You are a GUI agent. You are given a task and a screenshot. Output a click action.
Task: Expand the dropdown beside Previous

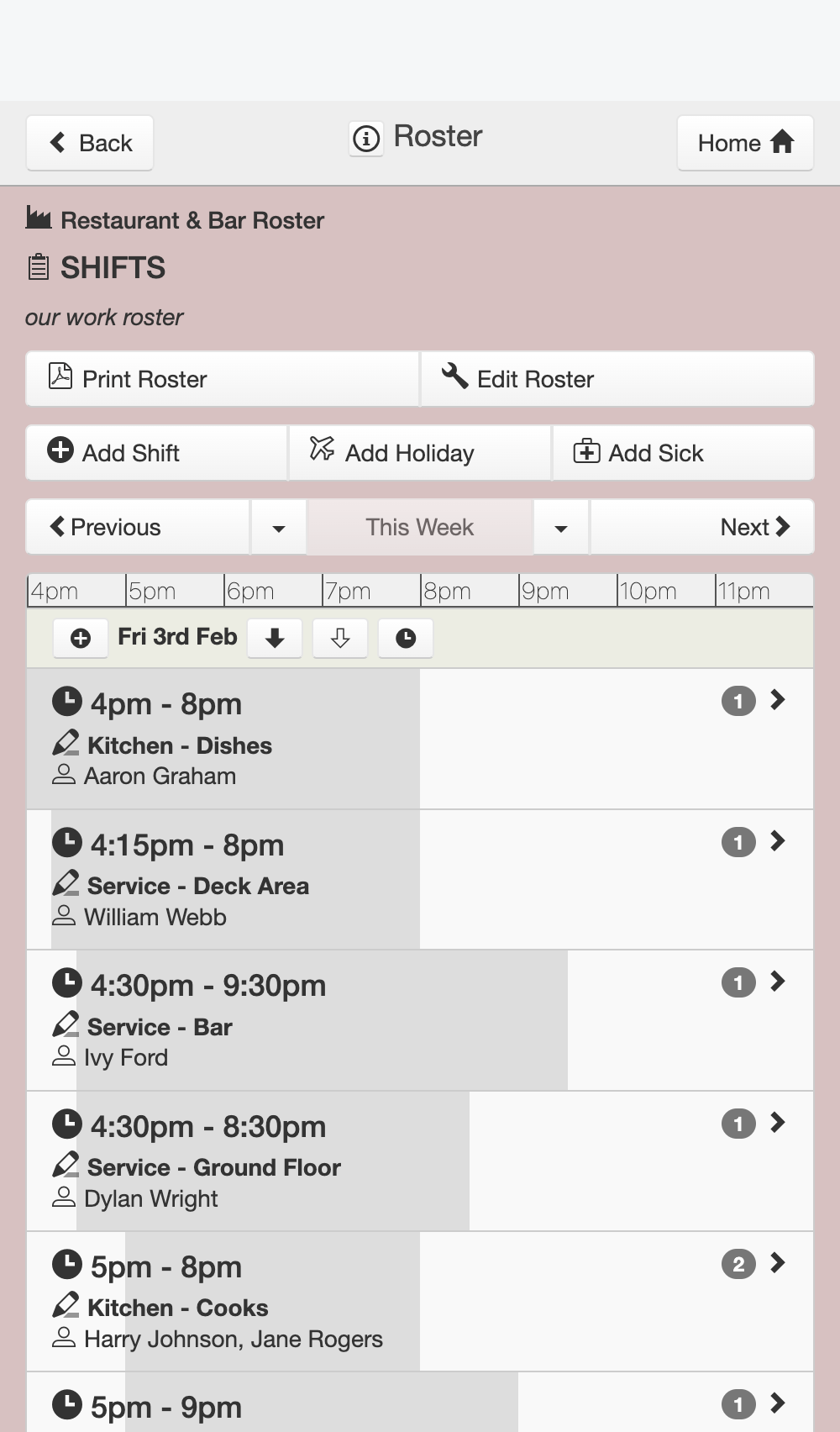coord(279,527)
